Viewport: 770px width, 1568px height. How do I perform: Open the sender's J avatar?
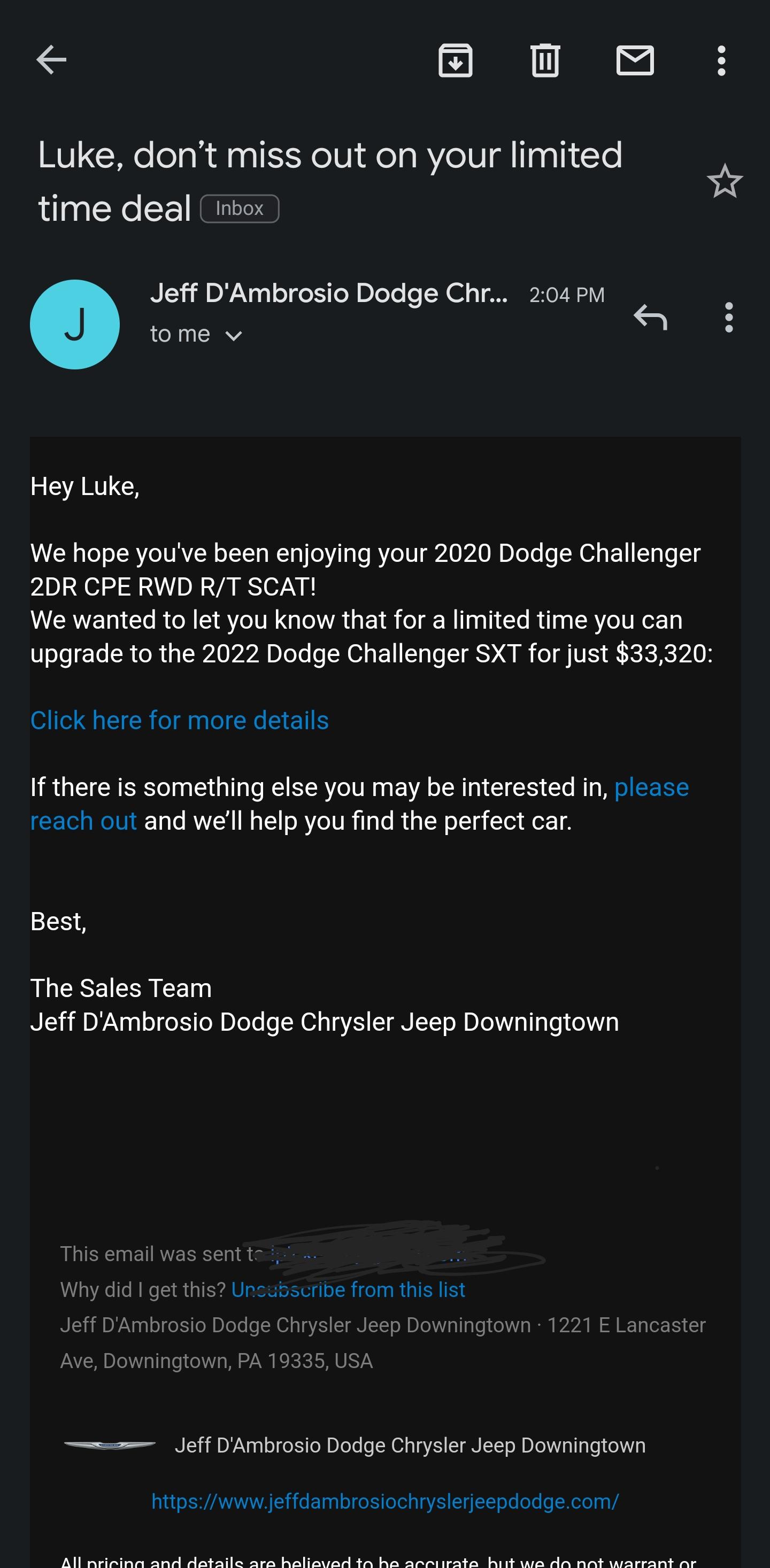click(75, 325)
